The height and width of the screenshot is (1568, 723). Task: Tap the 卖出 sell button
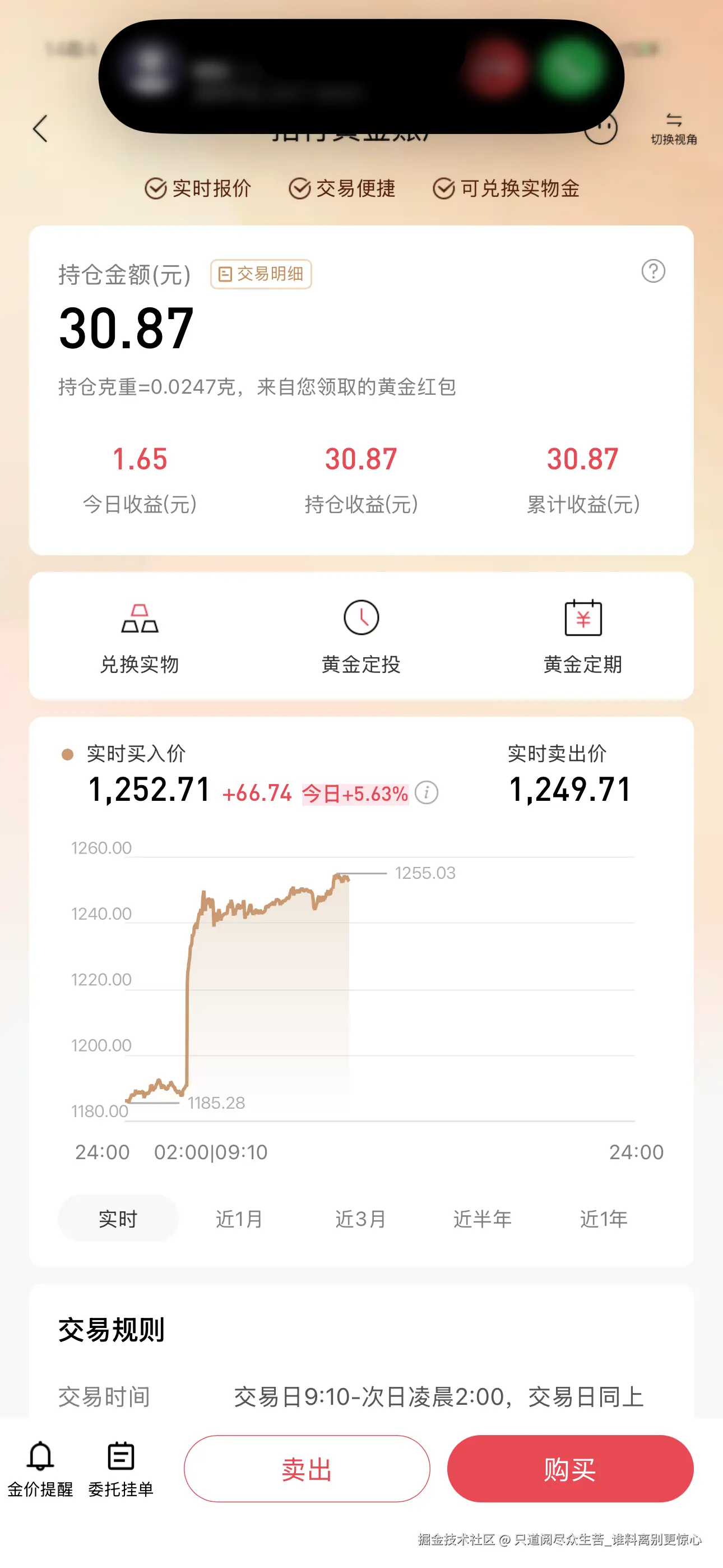[x=307, y=1469]
